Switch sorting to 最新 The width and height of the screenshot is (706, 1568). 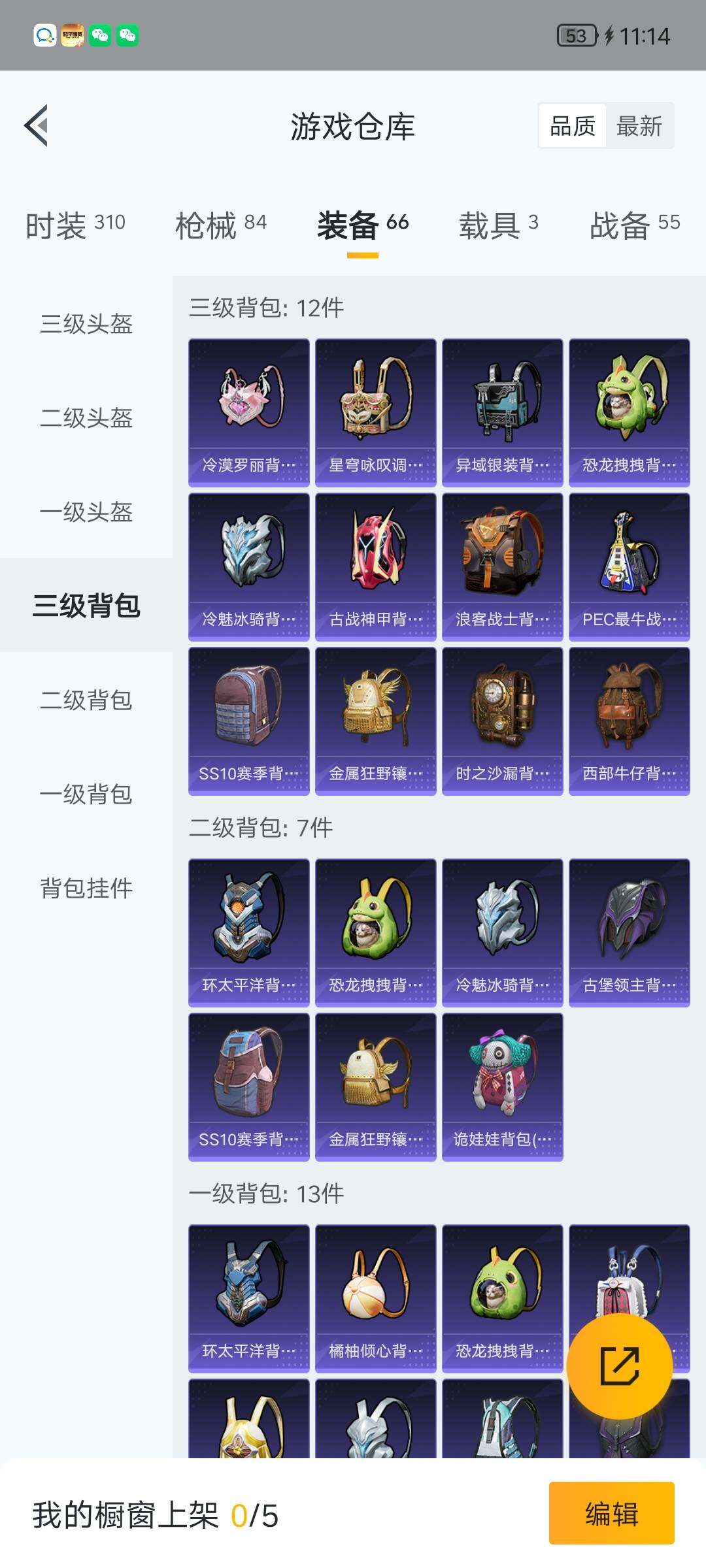pos(639,125)
